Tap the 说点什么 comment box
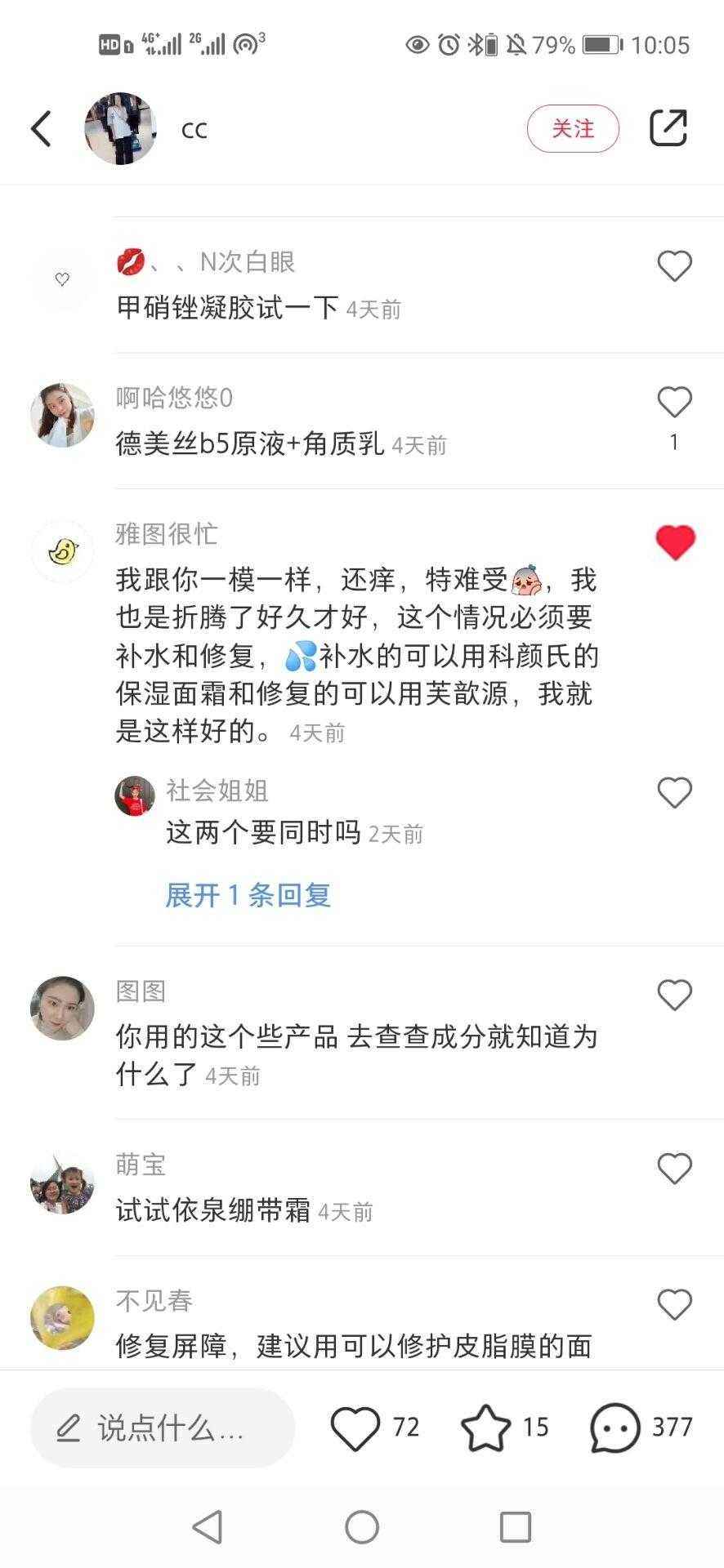This screenshot has width=724, height=1568. coord(163,1428)
